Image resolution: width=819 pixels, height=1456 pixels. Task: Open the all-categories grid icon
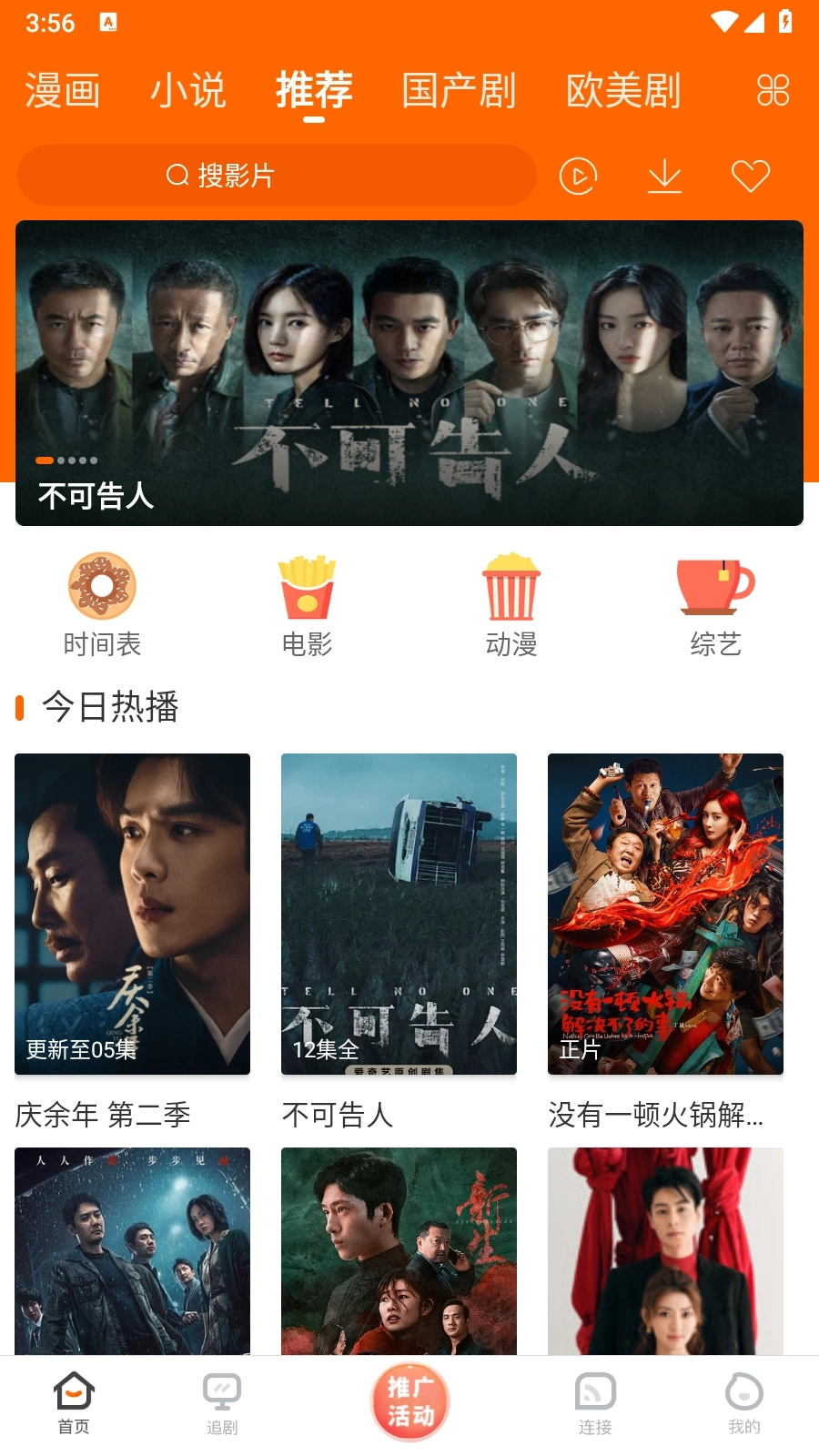[773, 90]
